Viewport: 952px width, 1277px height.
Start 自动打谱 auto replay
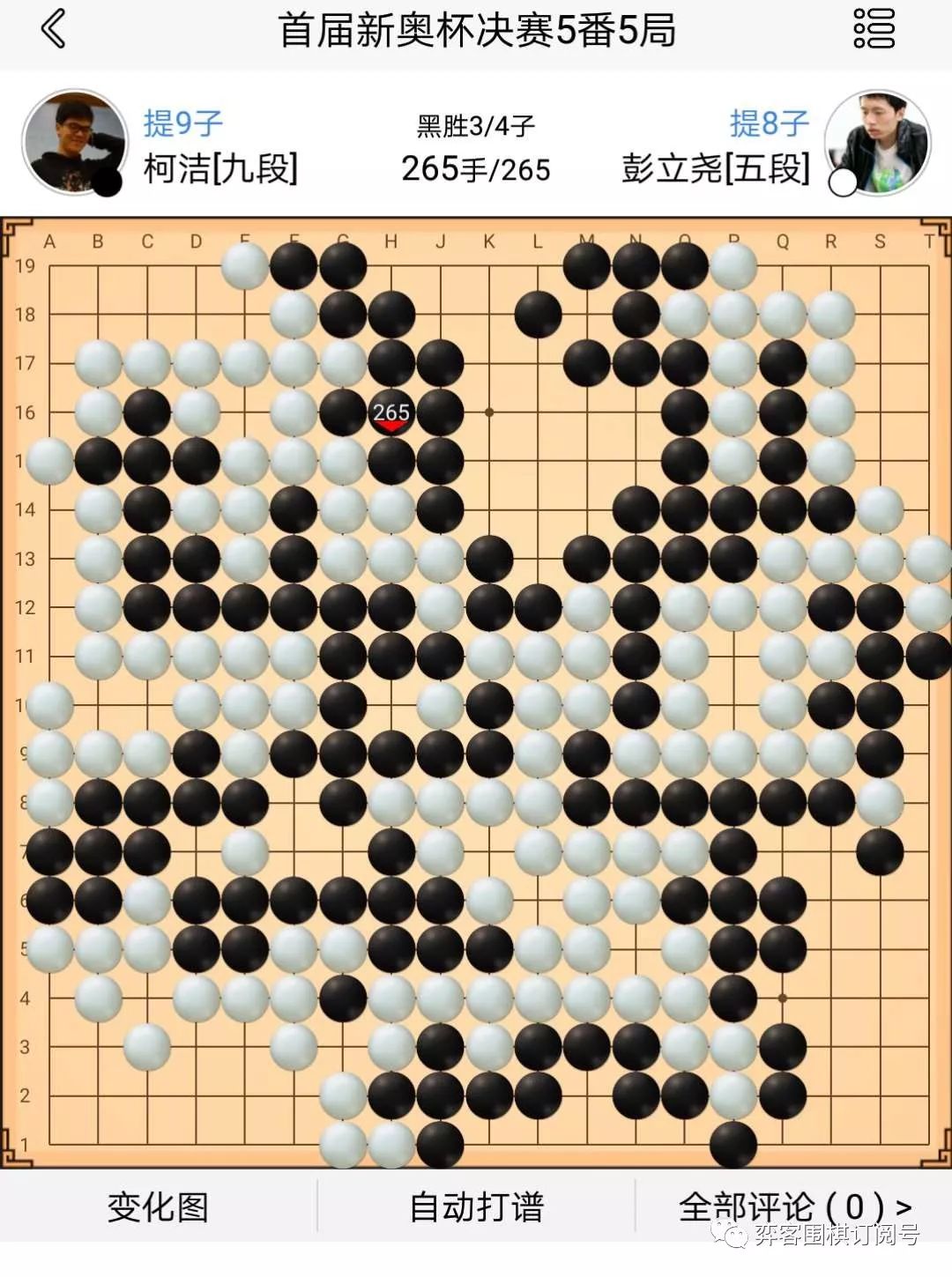[476, 1206]
